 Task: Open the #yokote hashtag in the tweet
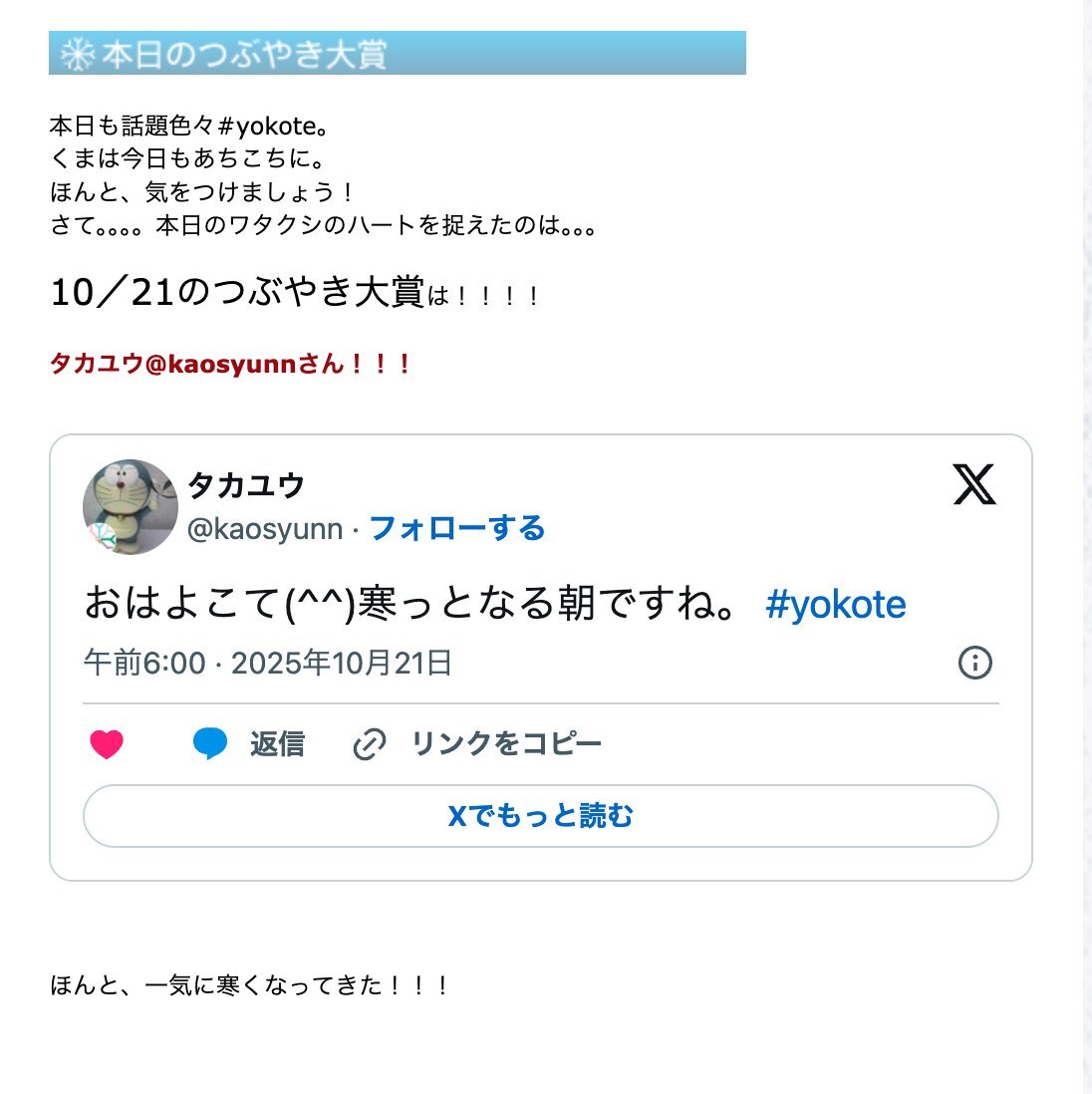(x=835, y=604)
